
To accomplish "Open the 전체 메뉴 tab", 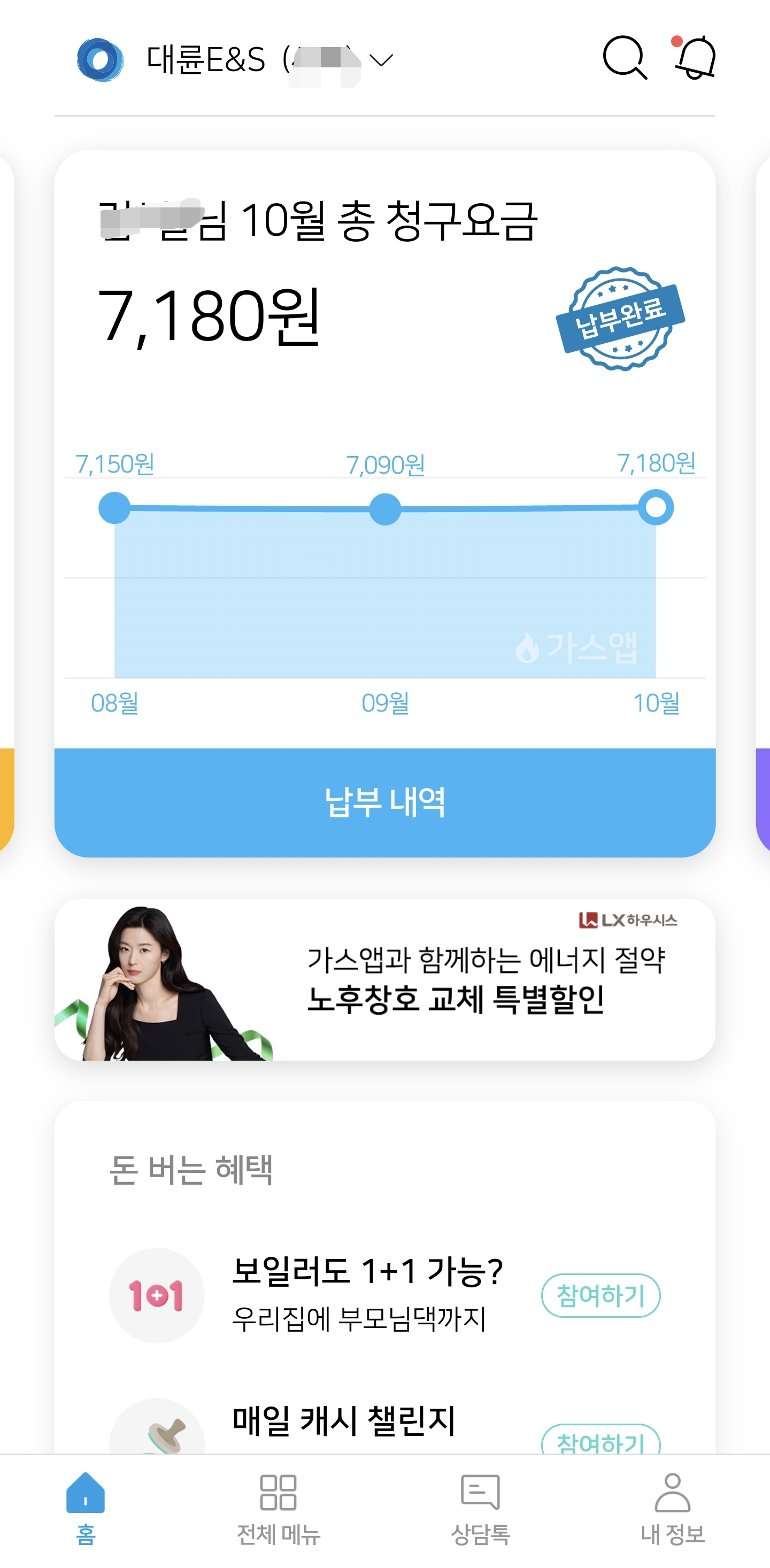I will pos(278,1508).
